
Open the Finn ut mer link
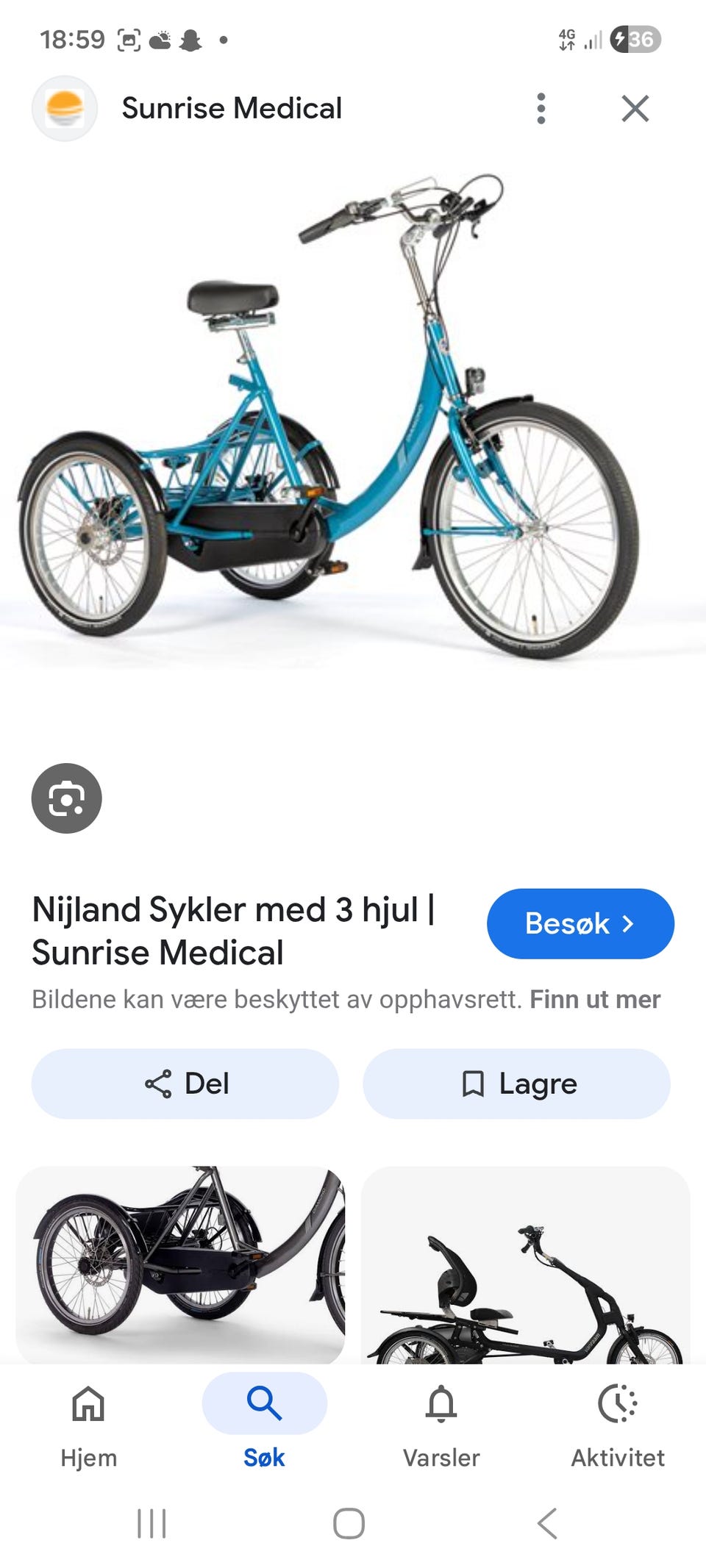(594, 999)
